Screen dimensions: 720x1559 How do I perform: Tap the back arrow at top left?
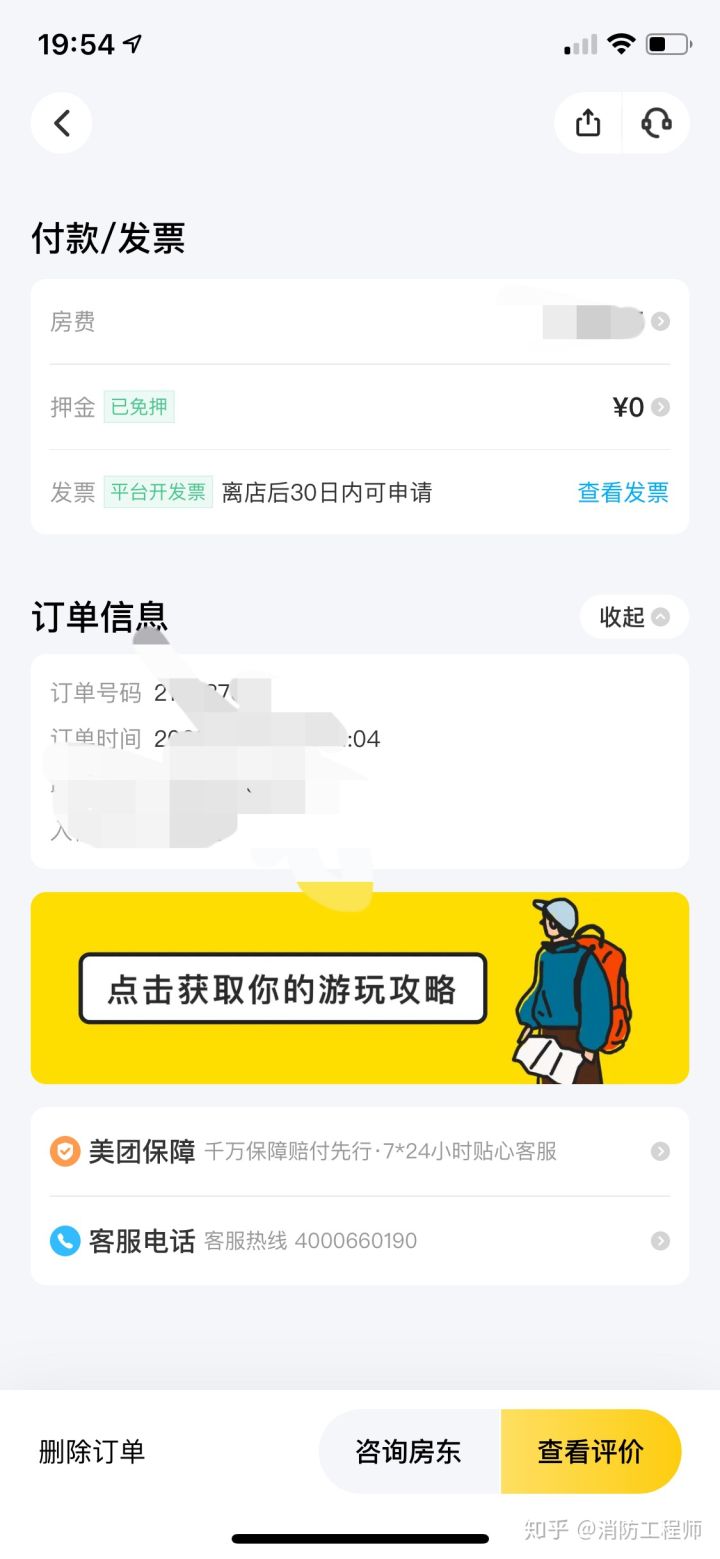coord(61,123)
